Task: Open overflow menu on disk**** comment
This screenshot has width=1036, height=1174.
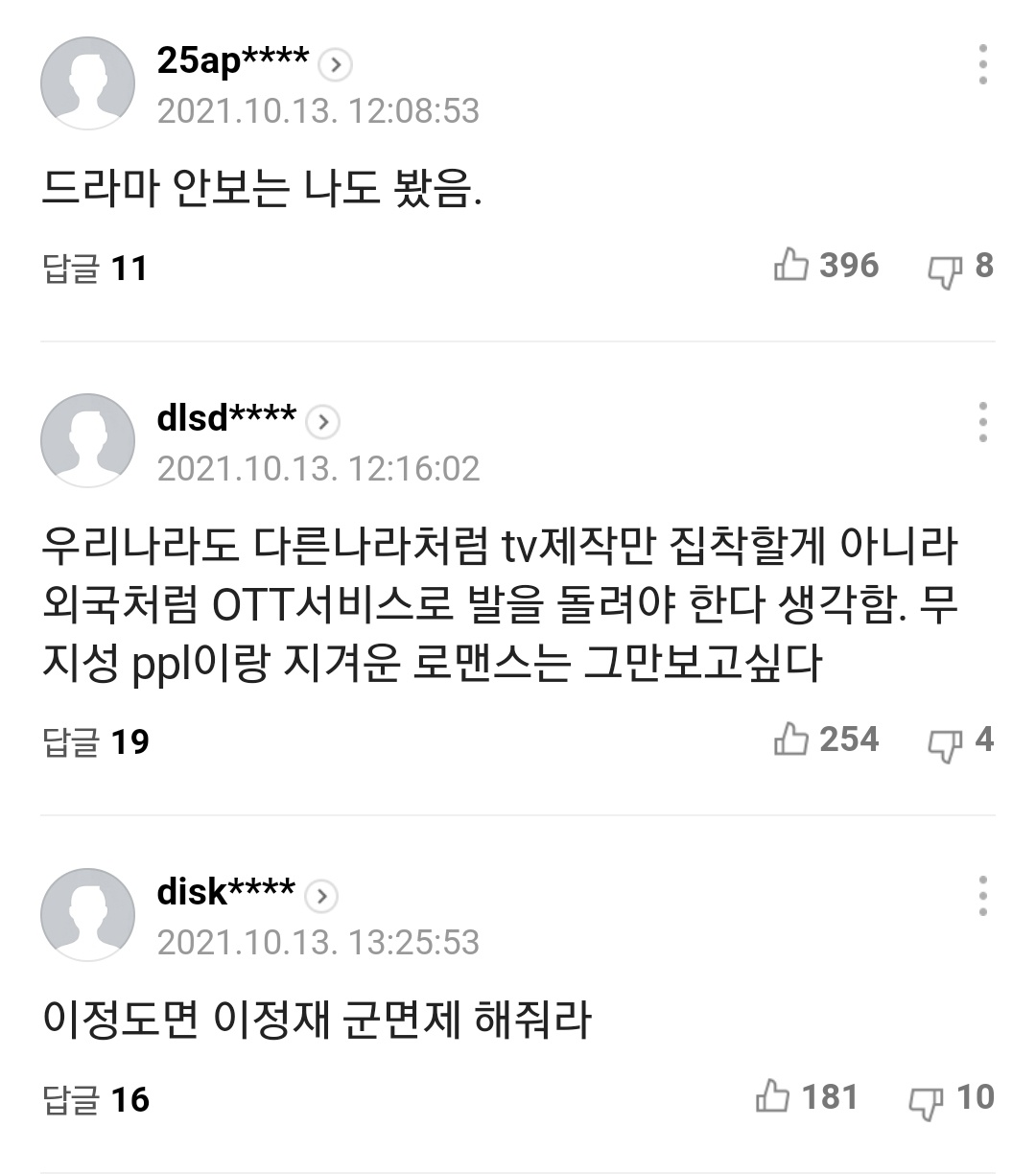Action: coord(982,896)
